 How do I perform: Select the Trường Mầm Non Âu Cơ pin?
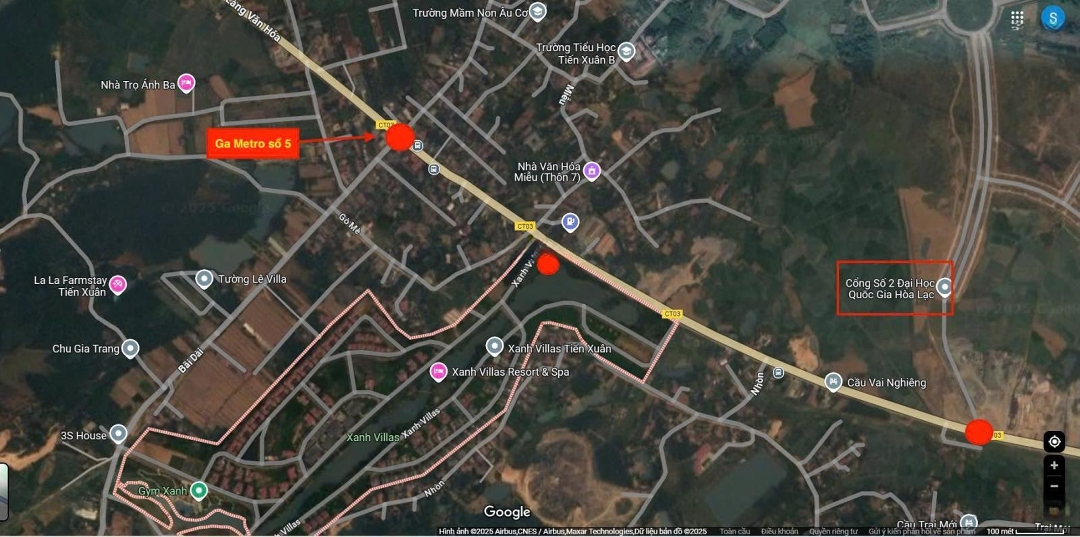pyautogui.click(x=538, y=12)
